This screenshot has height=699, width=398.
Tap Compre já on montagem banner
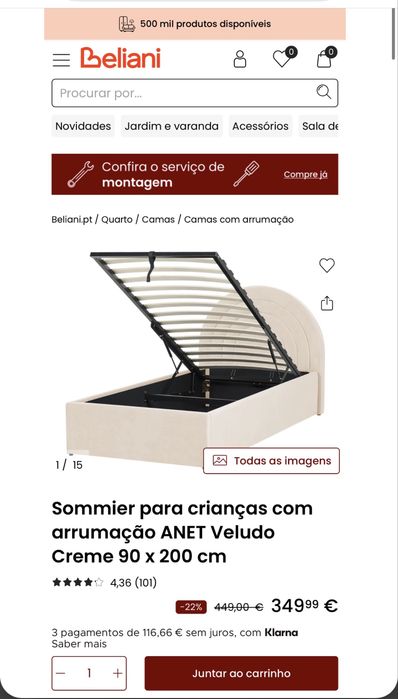[x=306, y=174]
